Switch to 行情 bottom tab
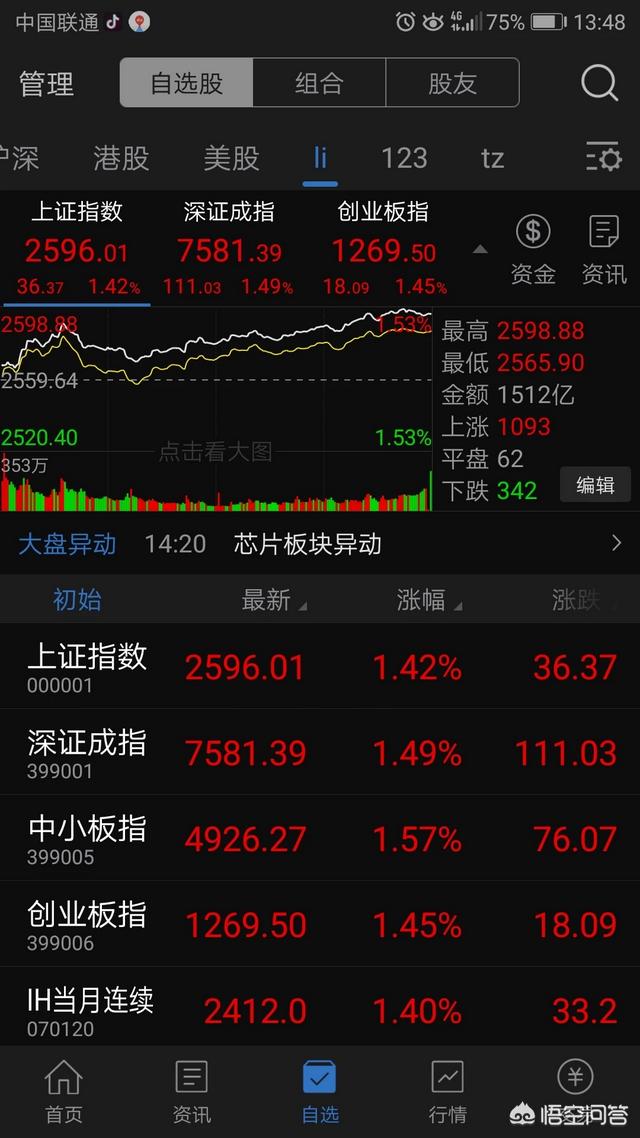 pyautogui.click(x=447, y=1091)
